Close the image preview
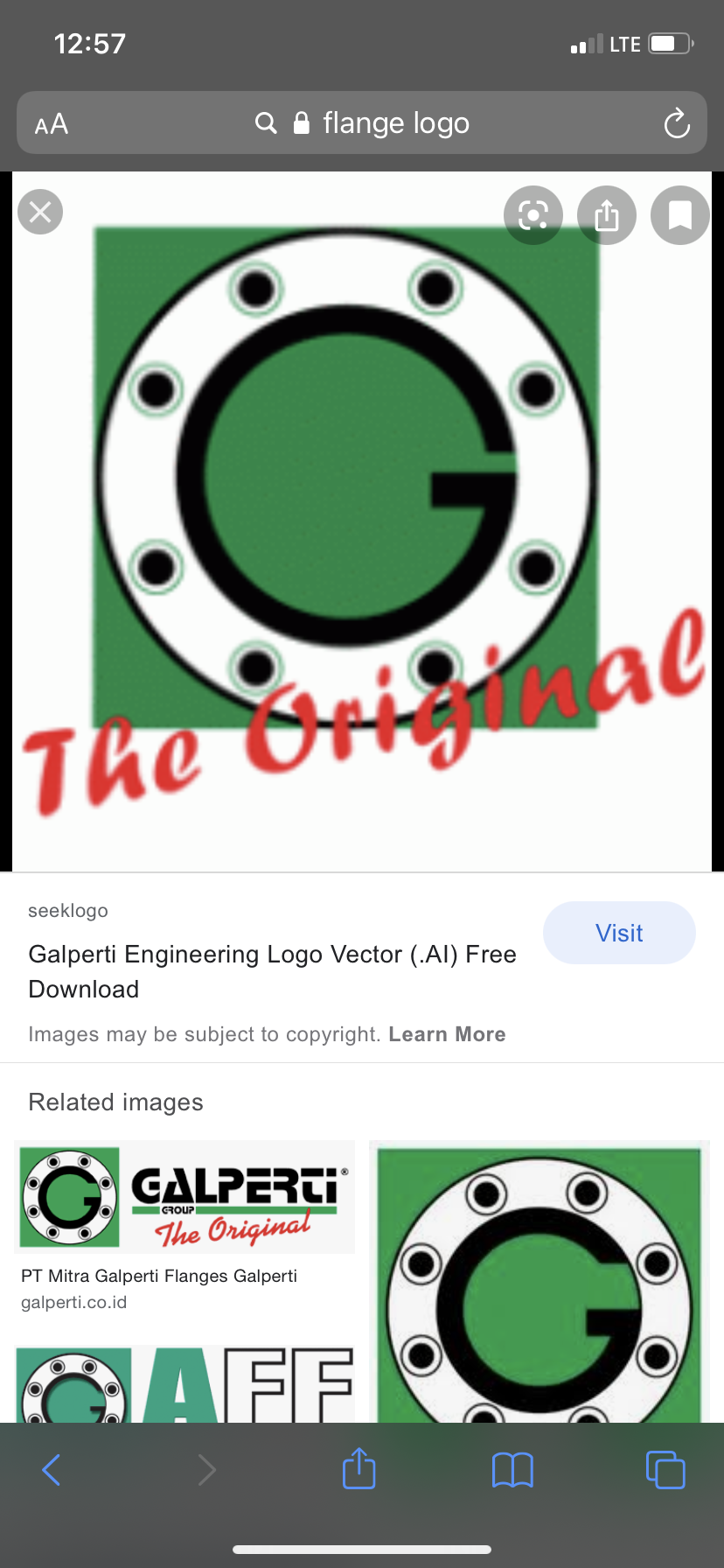724x1568 pixels. pos(40,212)
